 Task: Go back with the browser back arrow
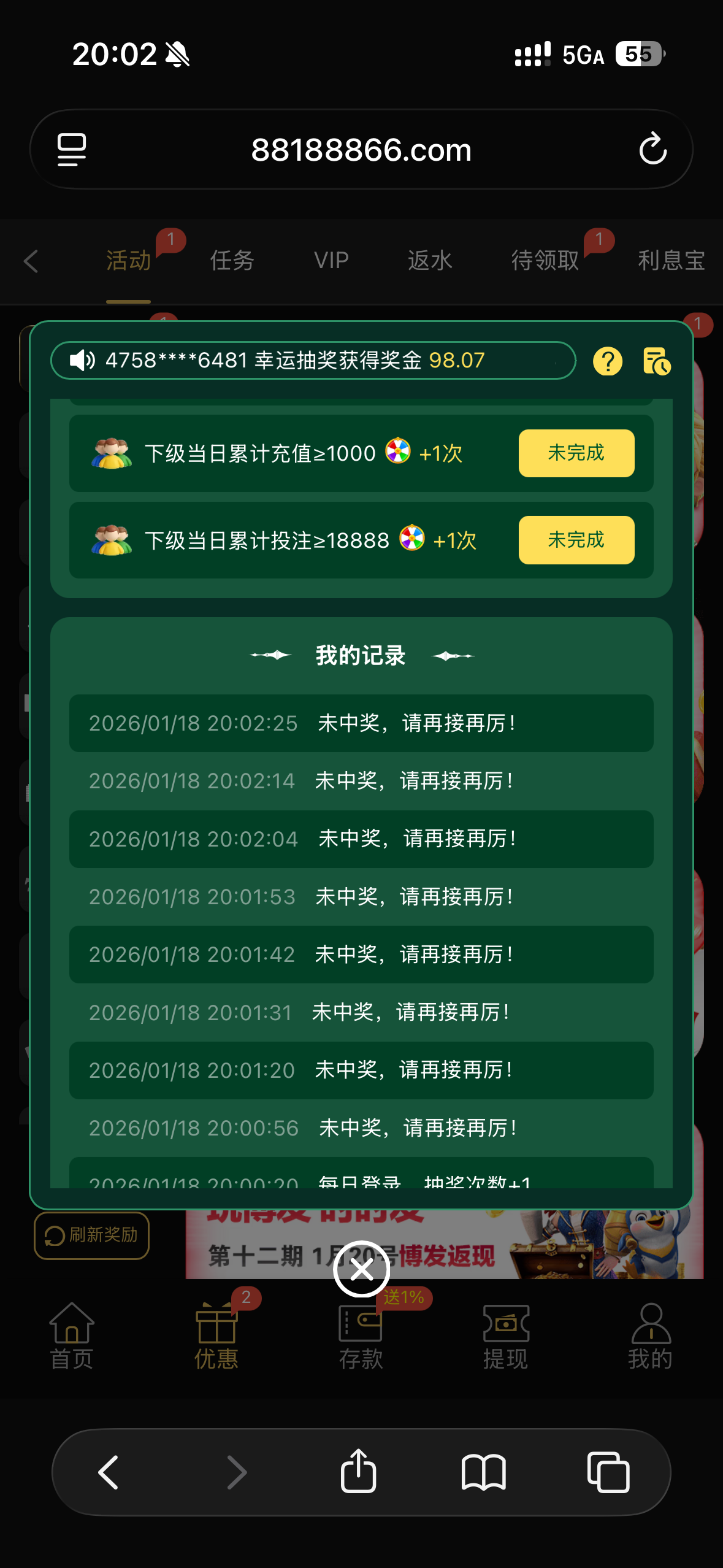tap(109, 1472)
